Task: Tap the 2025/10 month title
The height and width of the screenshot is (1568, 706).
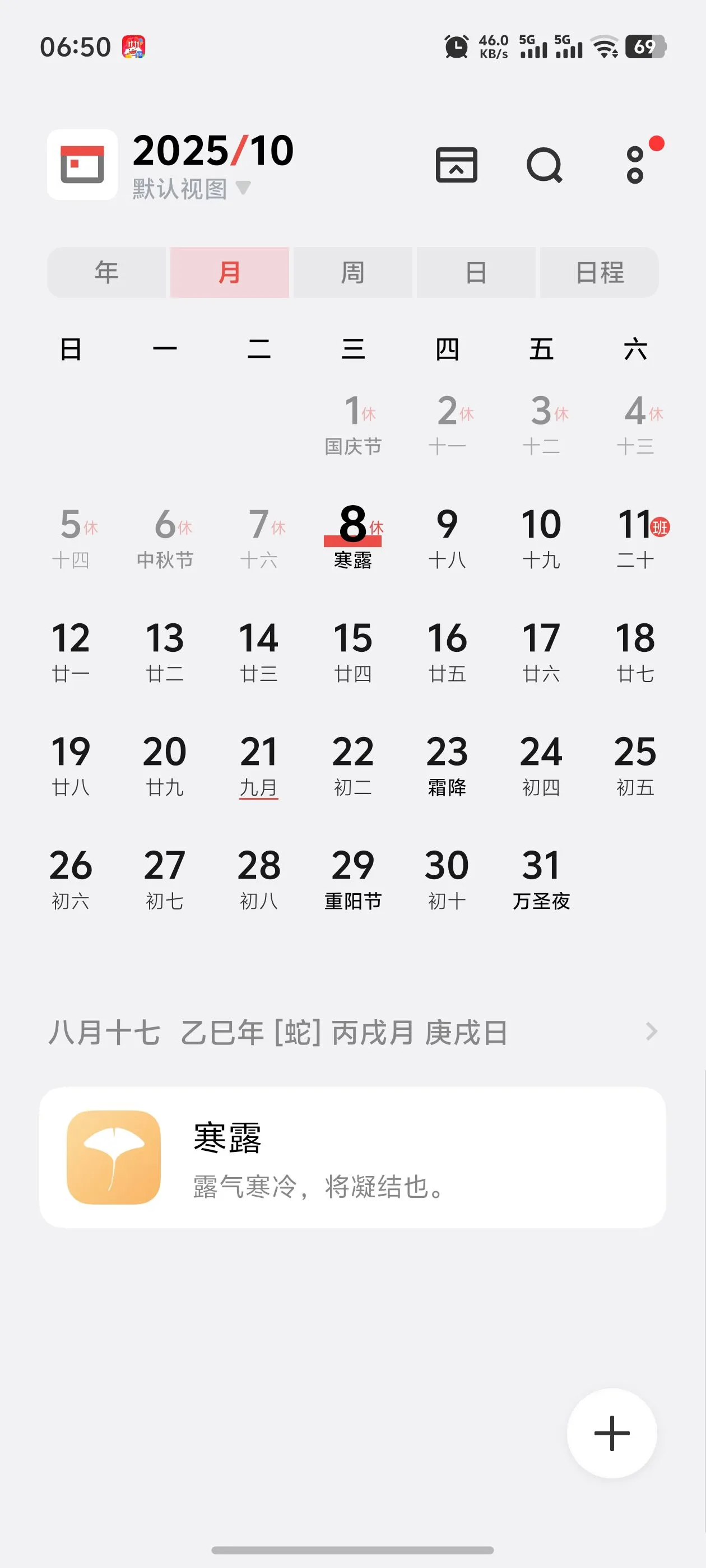Action: pos(213,151)
